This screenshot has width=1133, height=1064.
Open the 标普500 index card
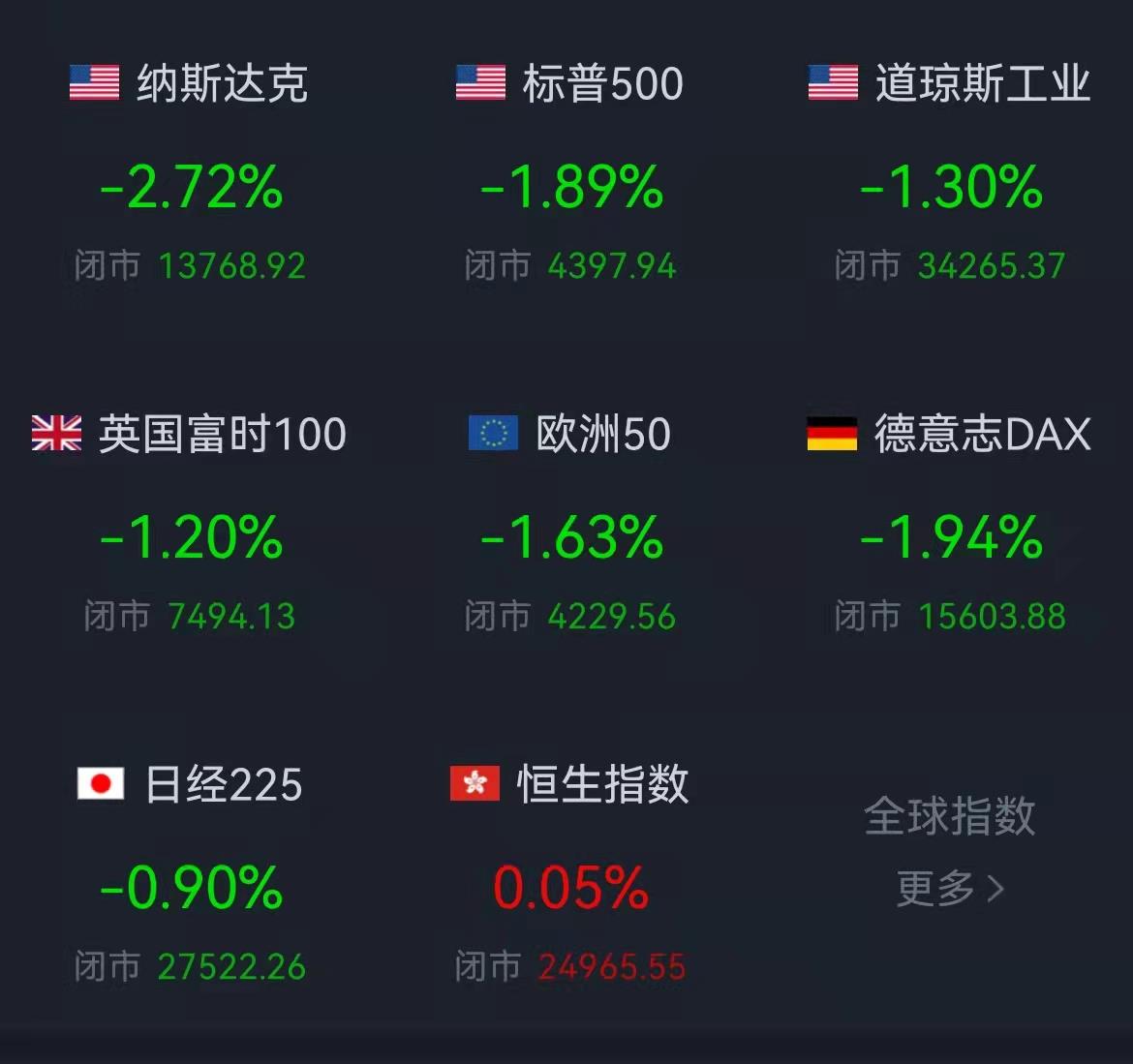[570, 174]
